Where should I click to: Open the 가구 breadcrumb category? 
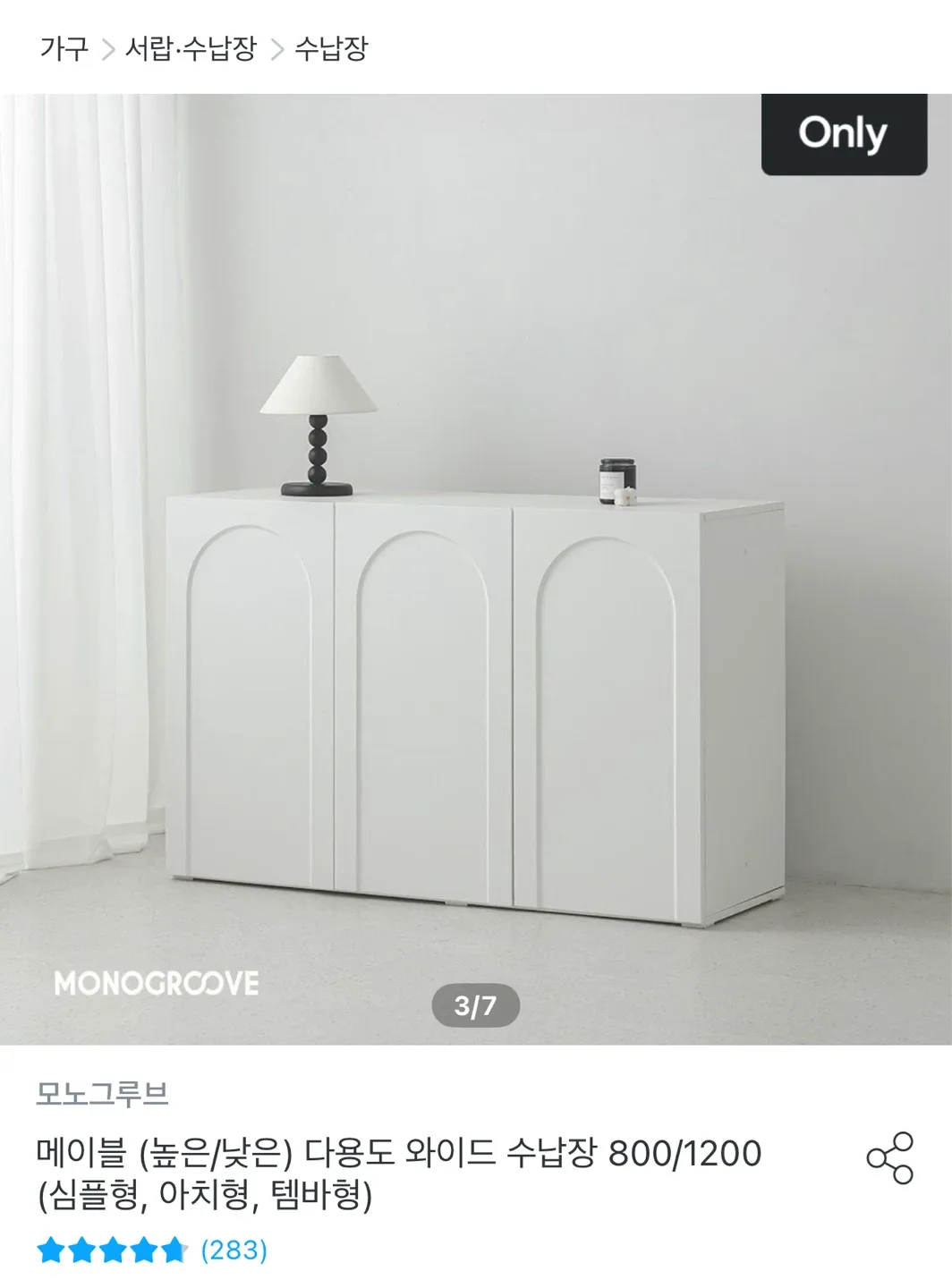click(64, 48)
